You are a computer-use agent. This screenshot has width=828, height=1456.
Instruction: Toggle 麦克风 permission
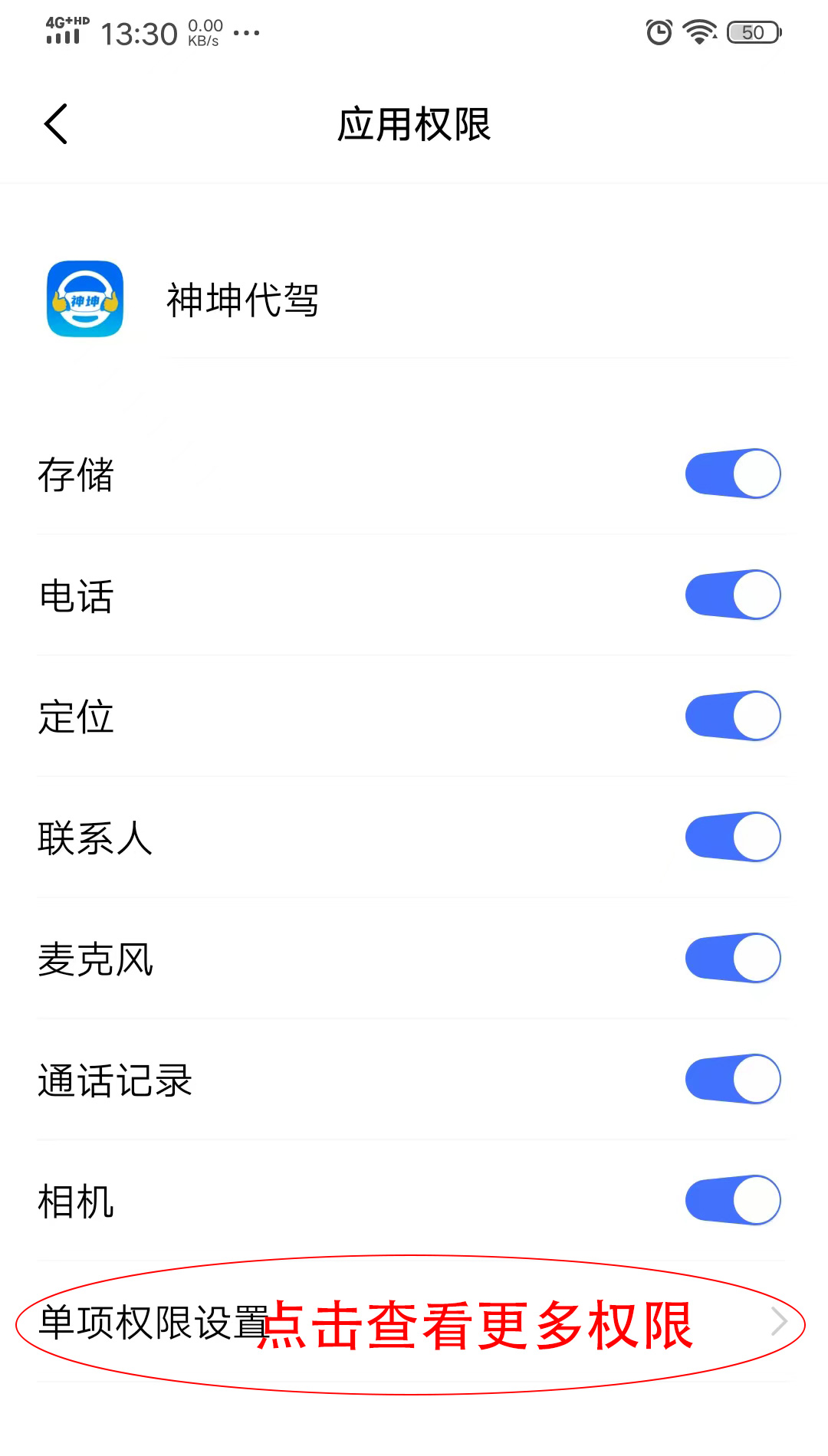pyautogui.click(x=732, y=958)
